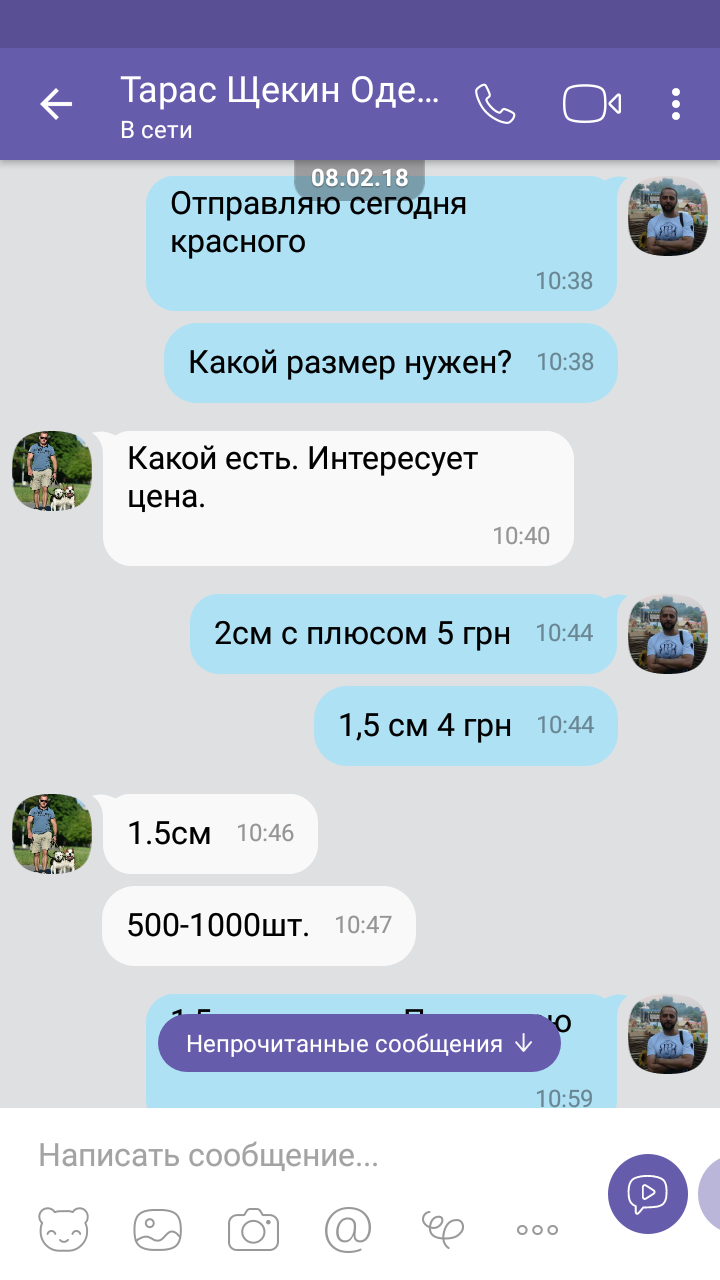Open sender avatar next to Какой есть message
Screen dimensions: 720x1280
pyautogui.click(x=52, y=471)
